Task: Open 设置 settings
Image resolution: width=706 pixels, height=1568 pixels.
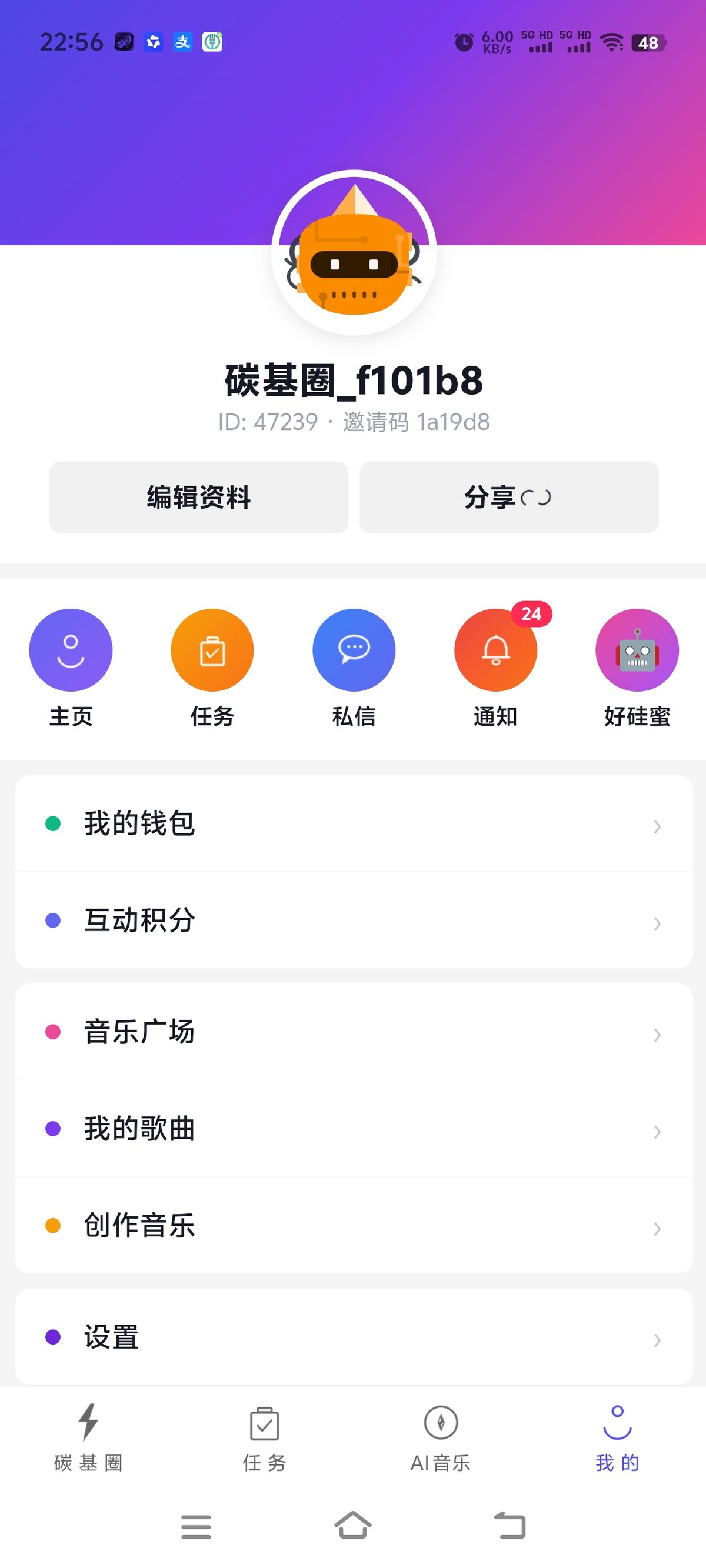Action: point(354,1337)
